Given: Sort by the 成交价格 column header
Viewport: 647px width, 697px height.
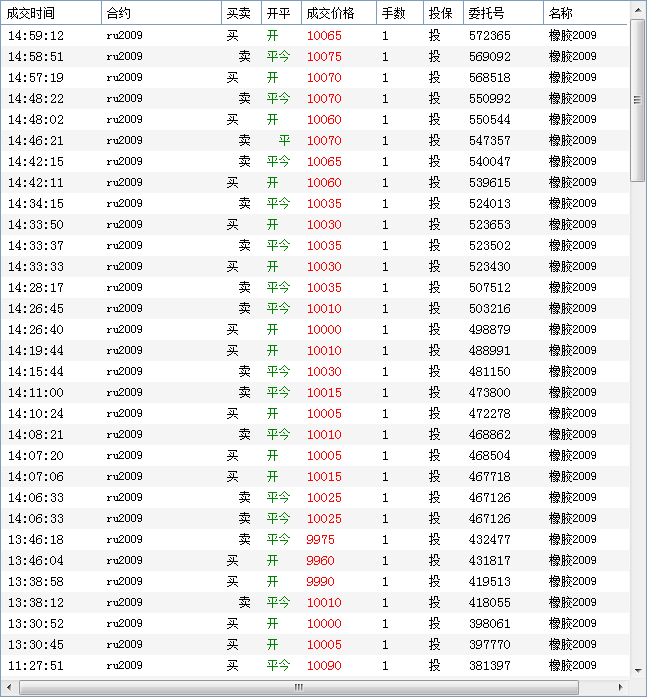Looking at the screenshot, I should (x=338, y=13).
